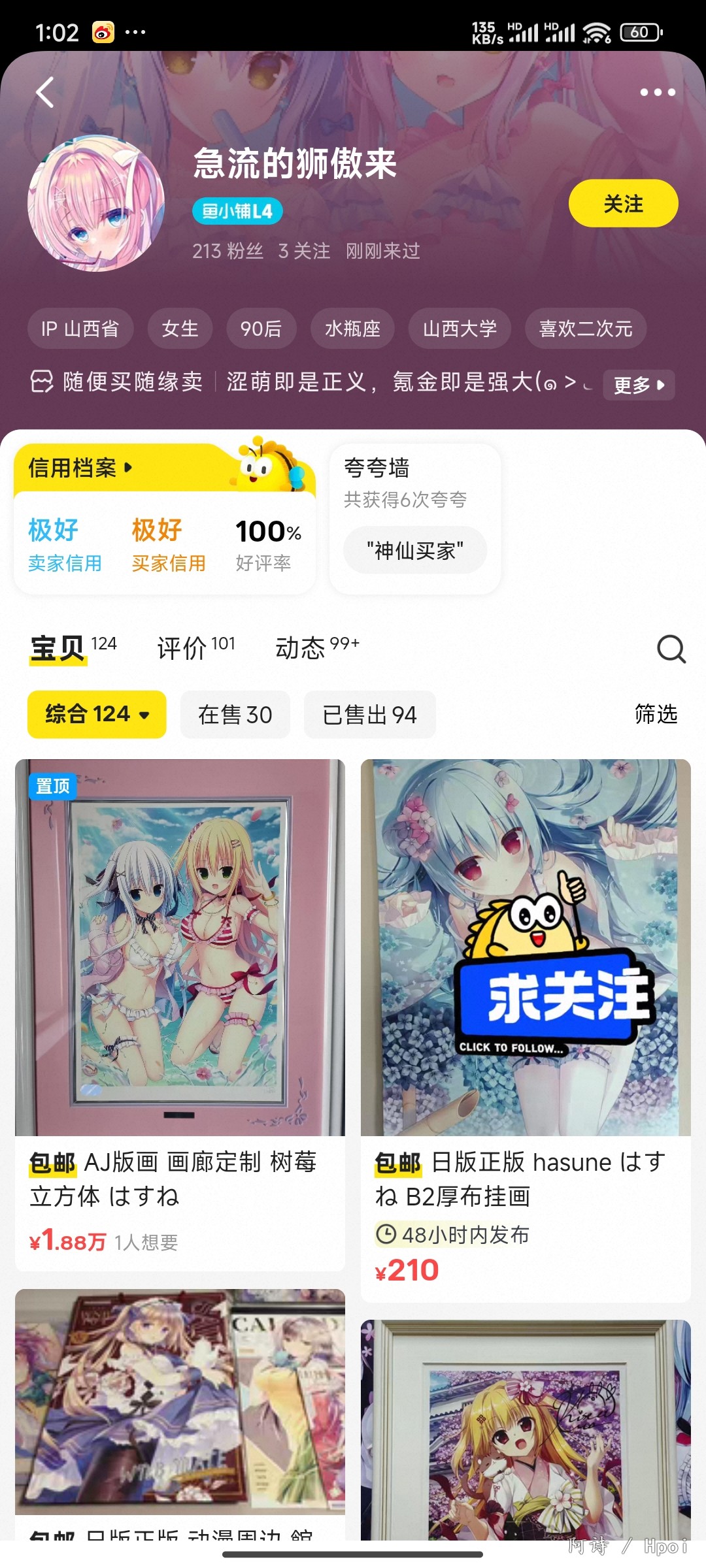
Task: Open the three-dot overflow menu
Action: [x=657, y=92]
